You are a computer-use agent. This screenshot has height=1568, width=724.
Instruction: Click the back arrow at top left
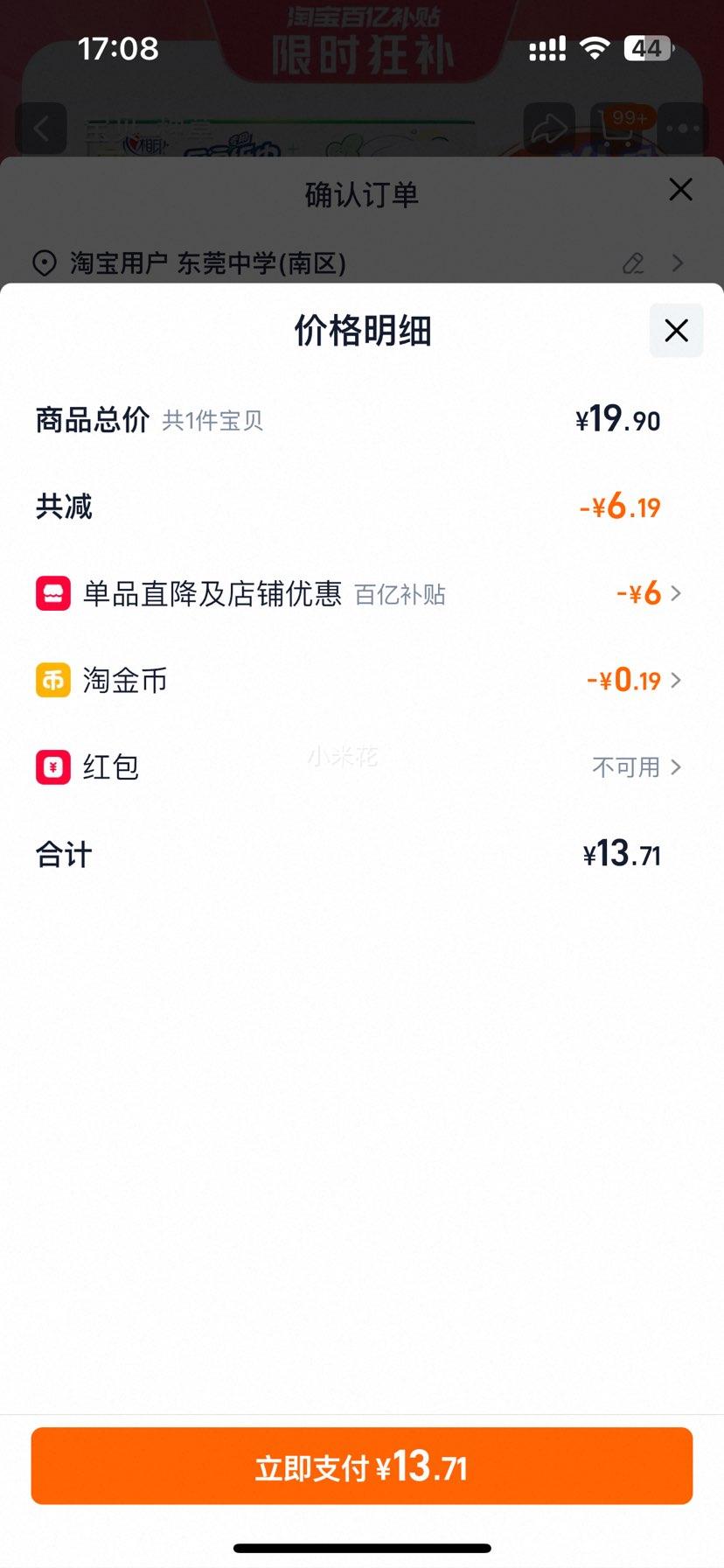pos(41,128)
